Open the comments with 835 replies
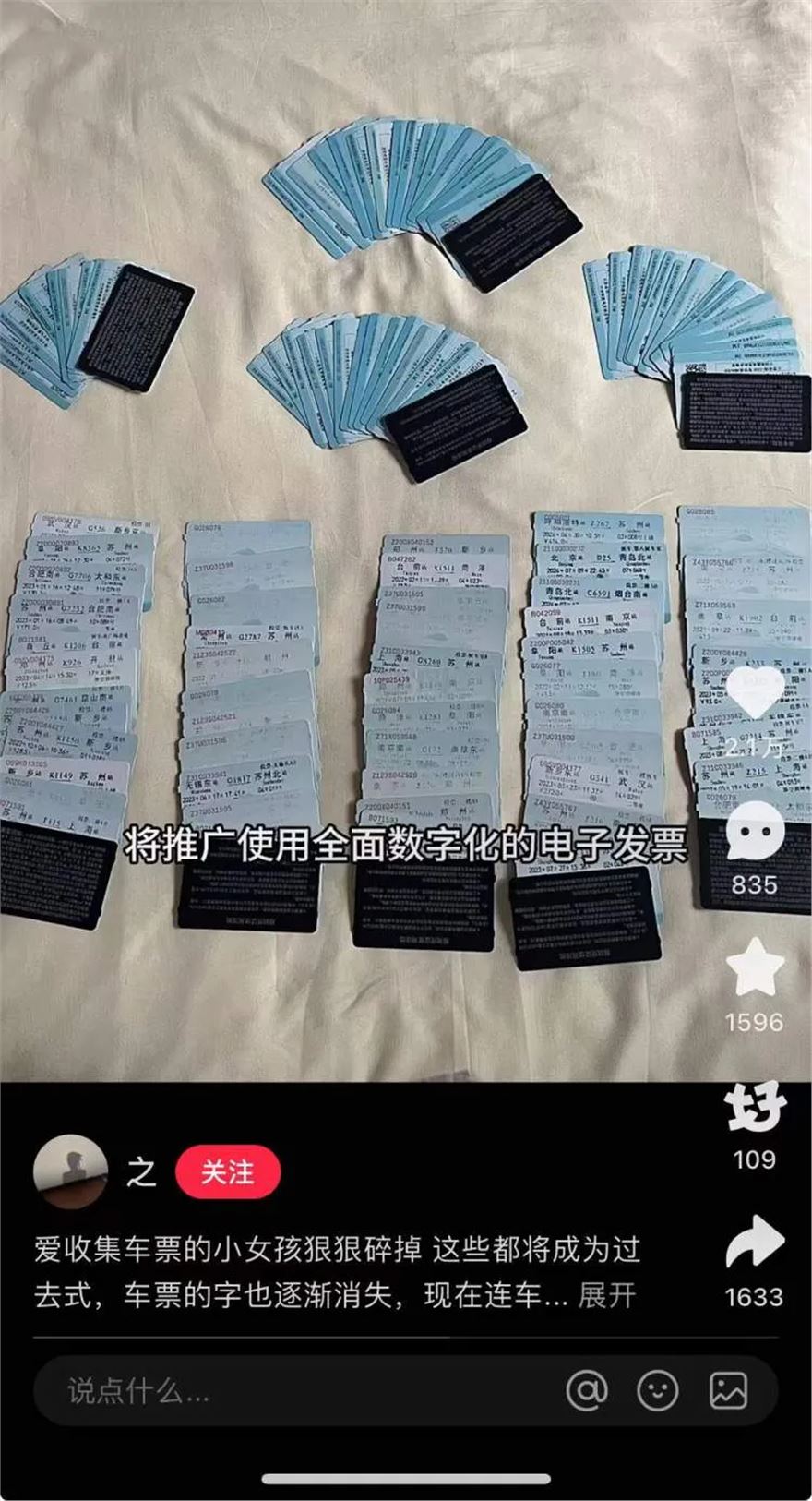812x1501 pixels. click(x=755, y=832)
